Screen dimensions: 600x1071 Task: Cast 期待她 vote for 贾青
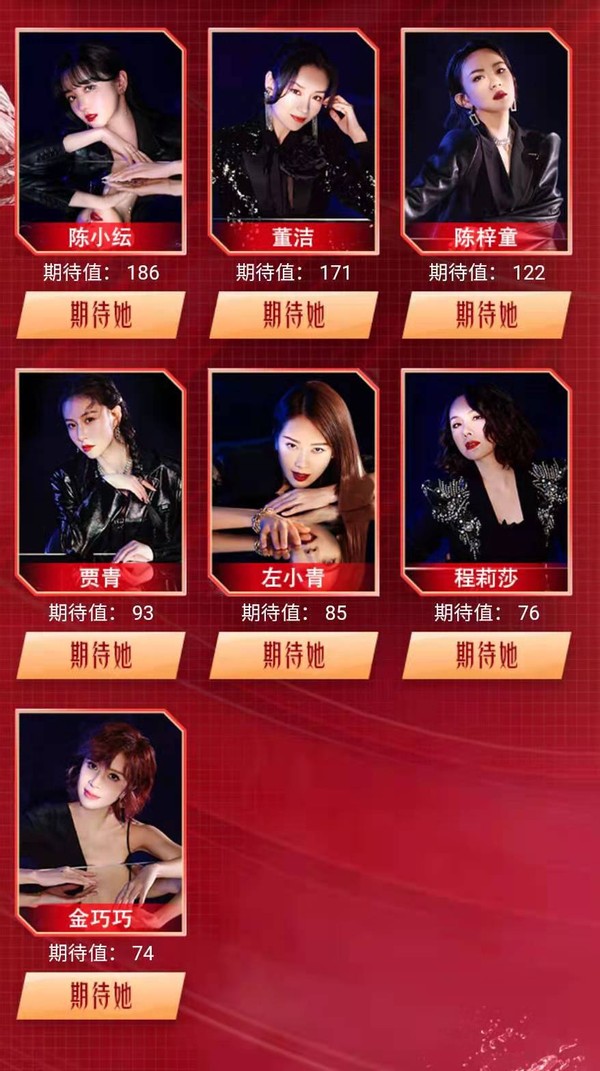101,655
